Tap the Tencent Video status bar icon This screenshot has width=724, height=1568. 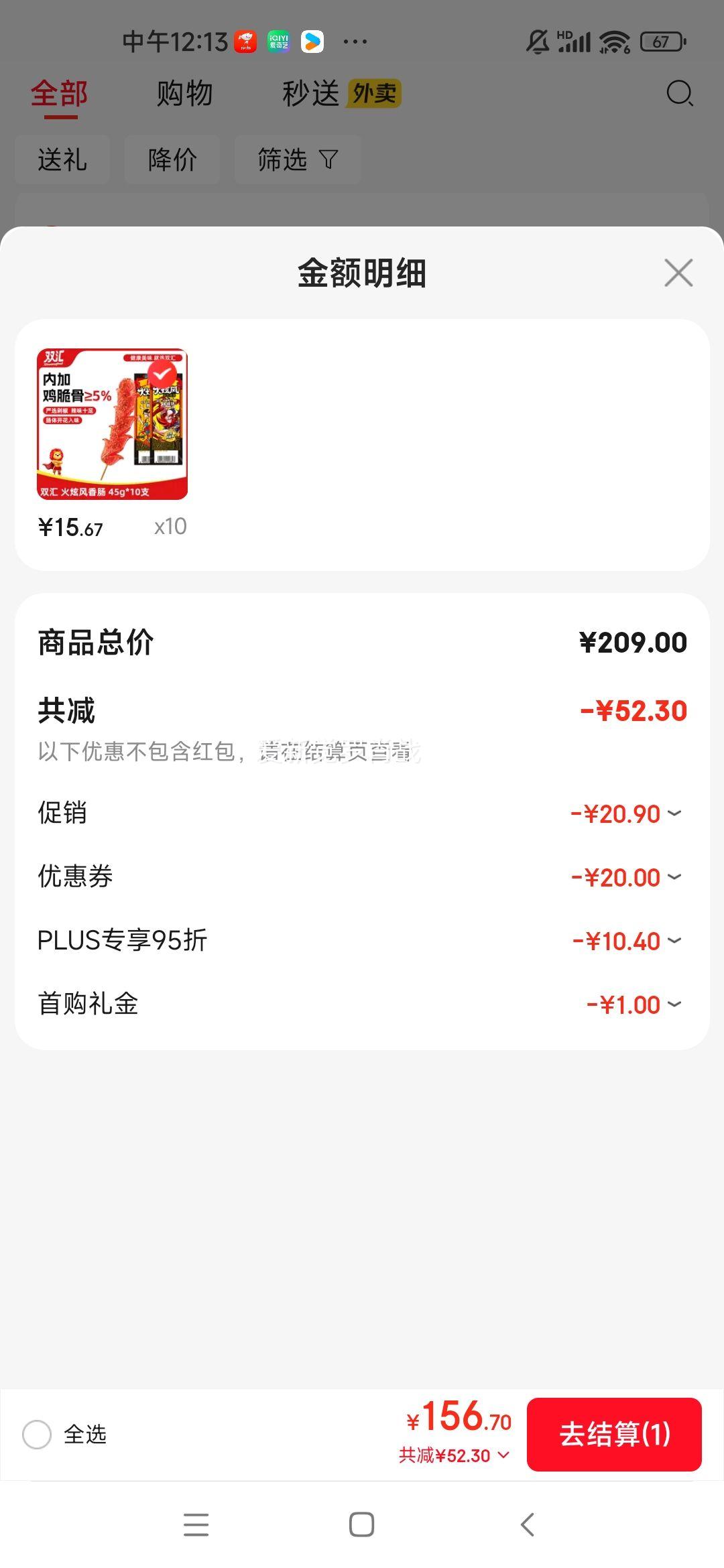pos(311,41)
